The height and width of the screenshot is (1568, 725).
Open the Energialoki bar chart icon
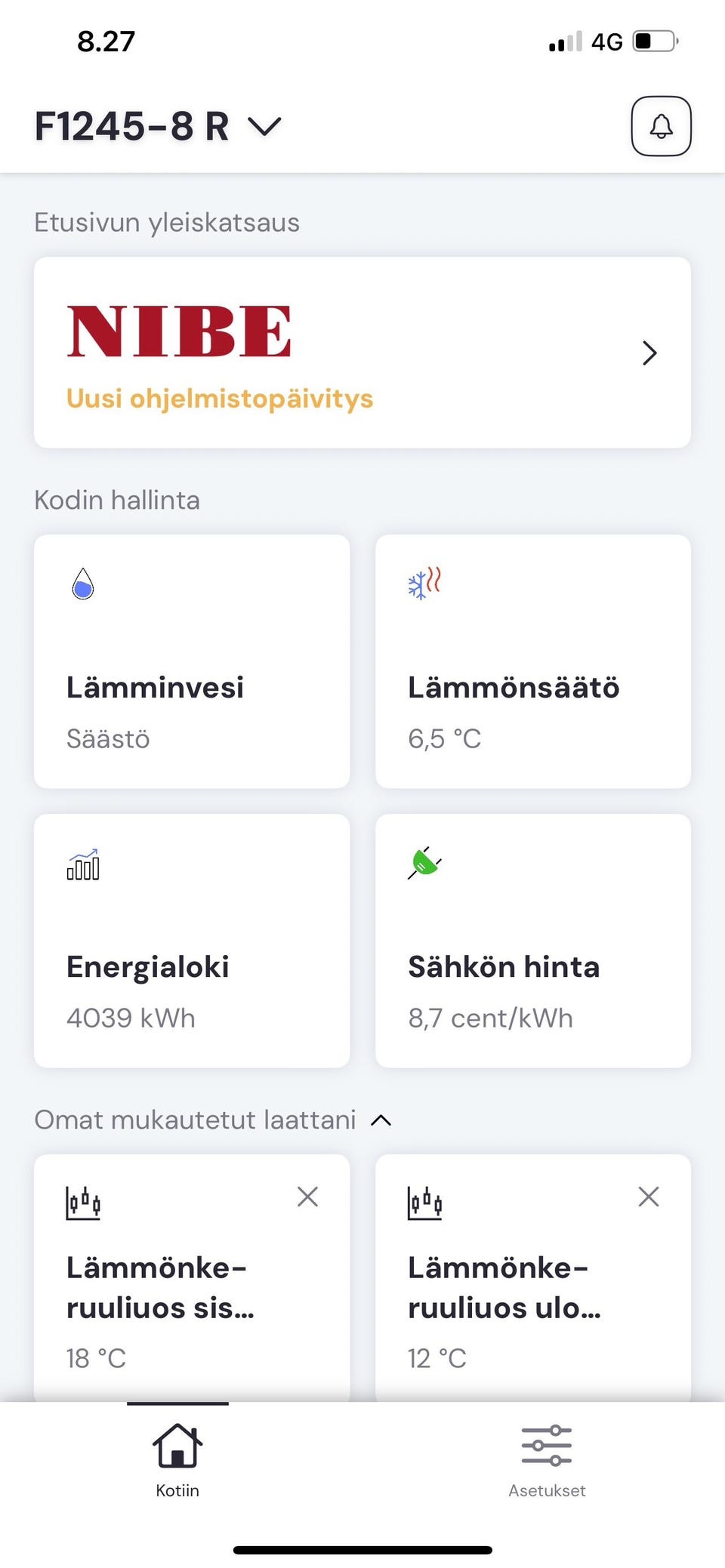(84, 867)
